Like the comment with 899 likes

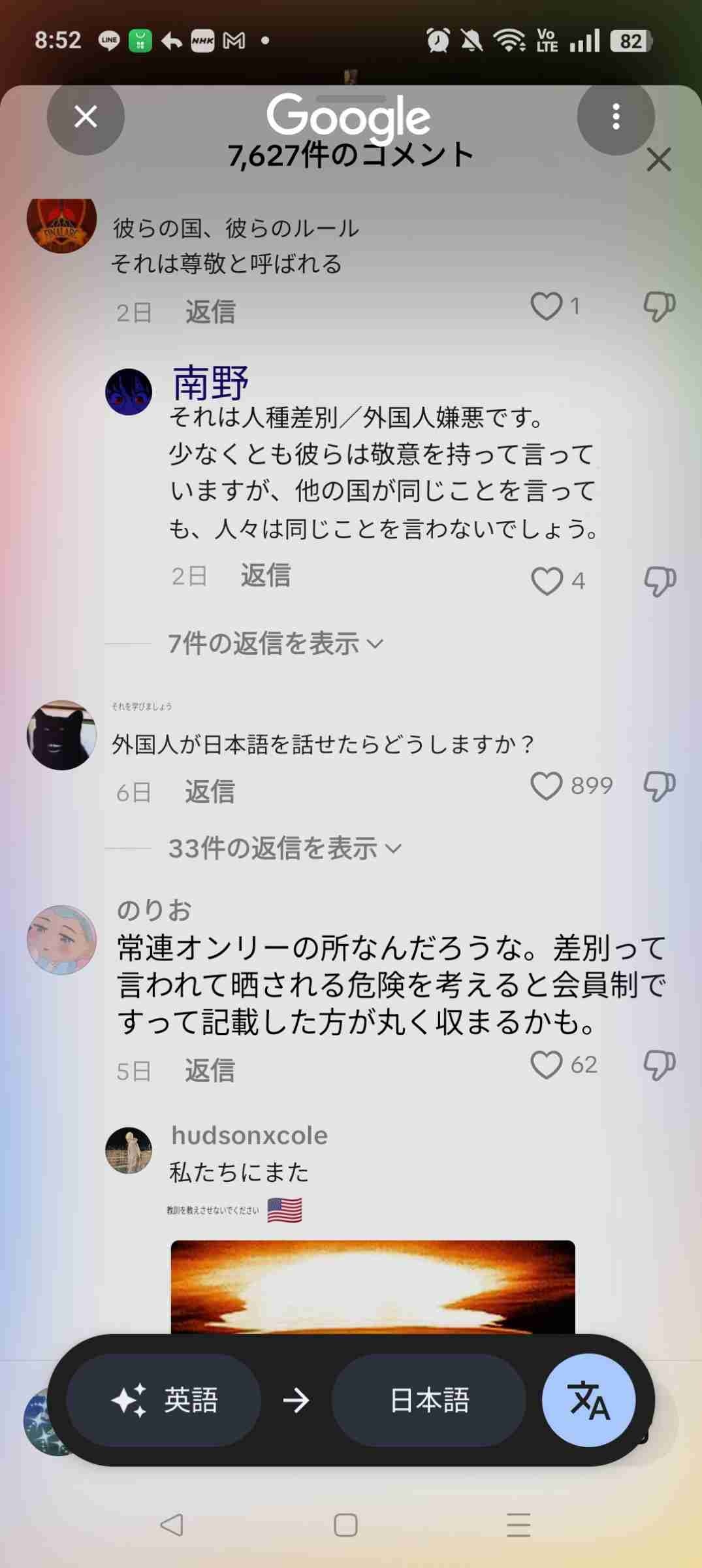(547, 786)
